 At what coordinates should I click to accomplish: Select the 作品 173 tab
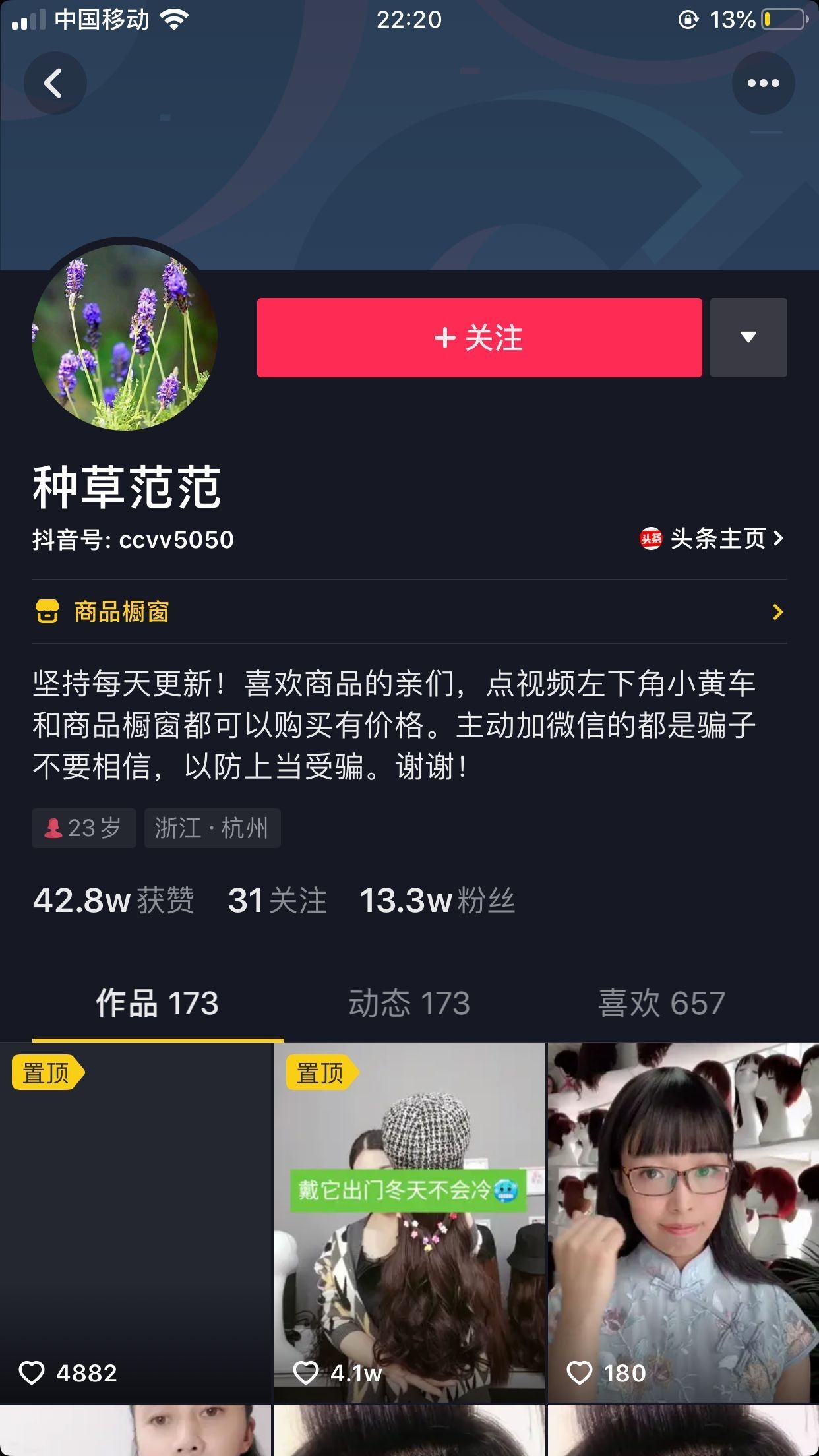[157, 1004]
